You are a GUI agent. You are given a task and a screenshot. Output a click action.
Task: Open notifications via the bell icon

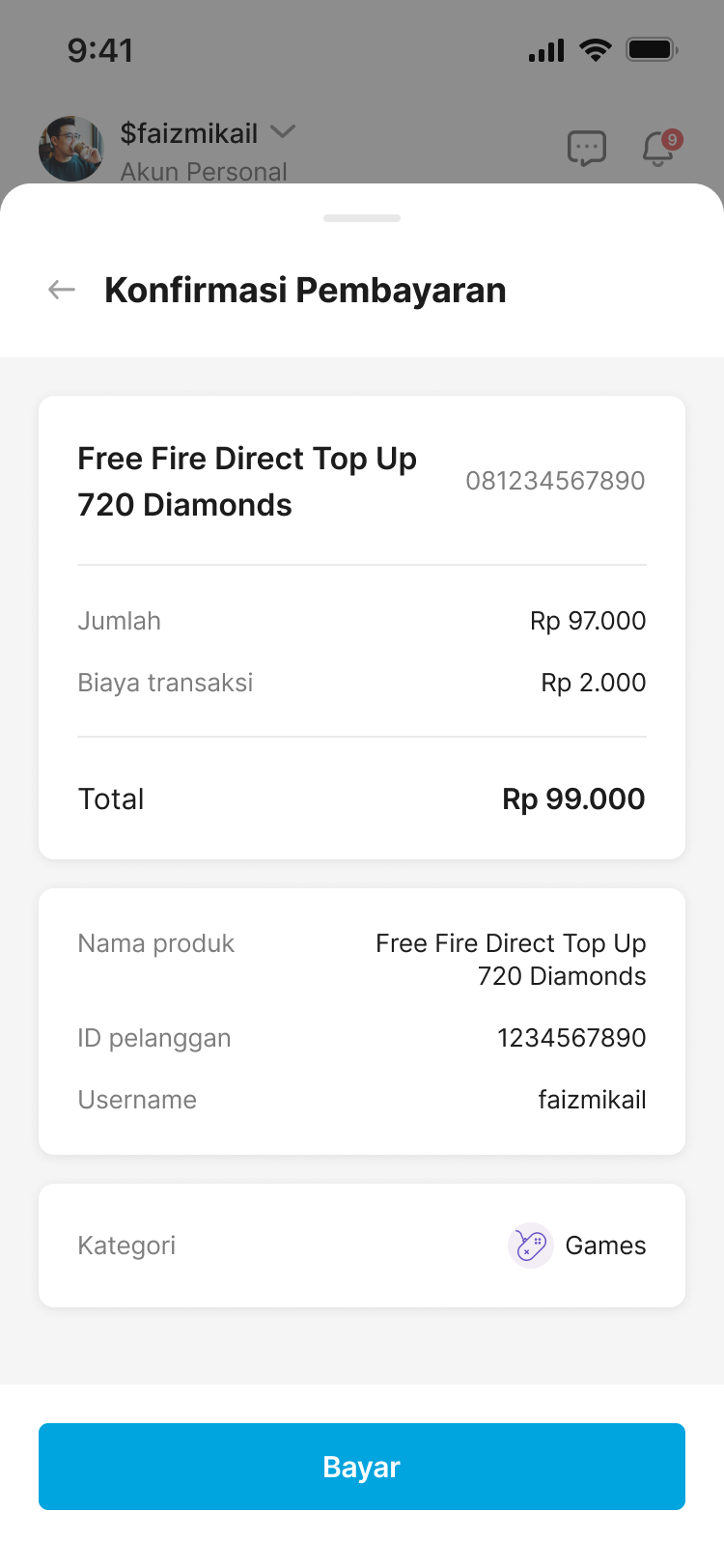pos(657,151)
